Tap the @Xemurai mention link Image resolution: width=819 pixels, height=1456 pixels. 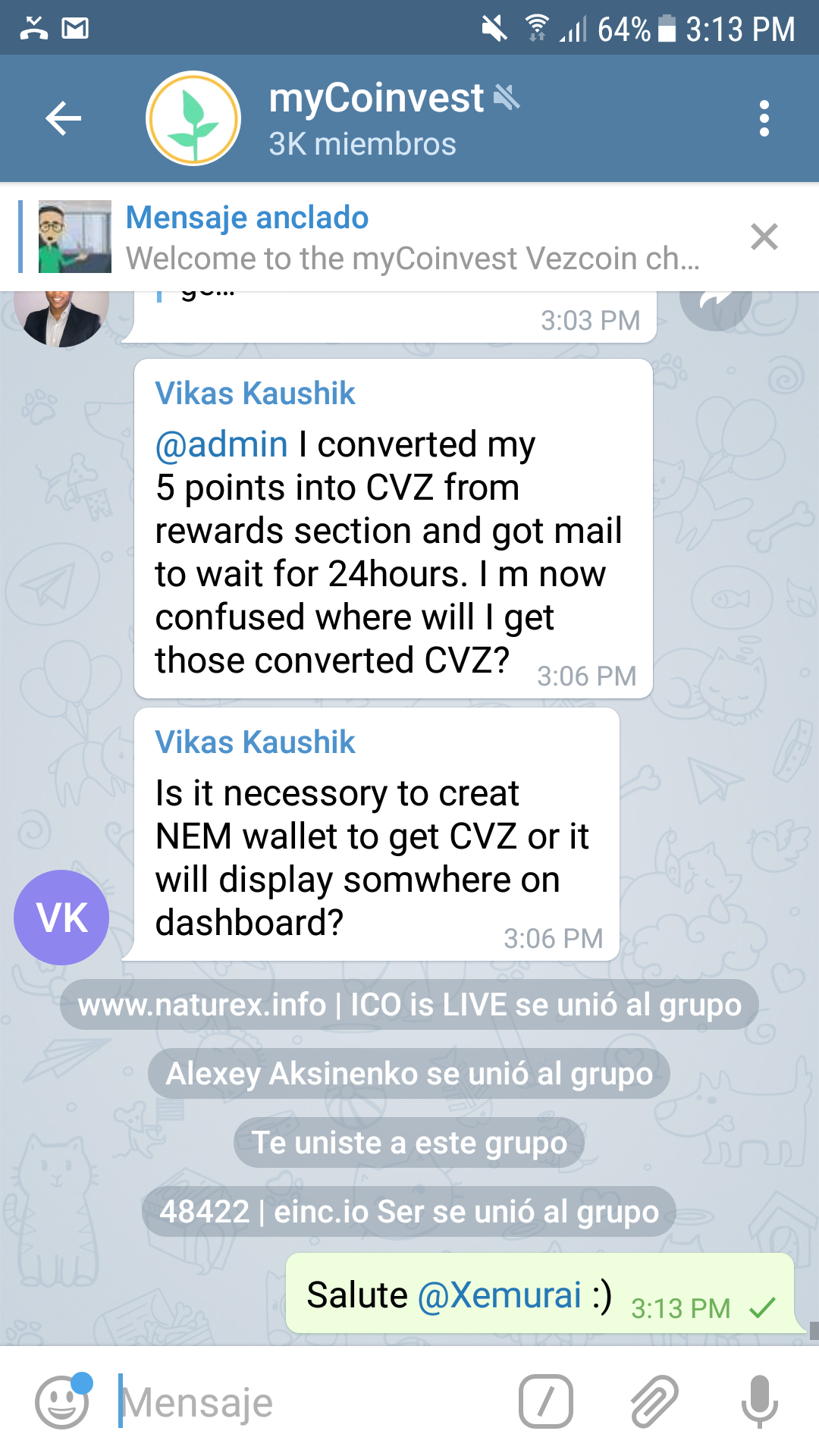tap(499, 1295)
